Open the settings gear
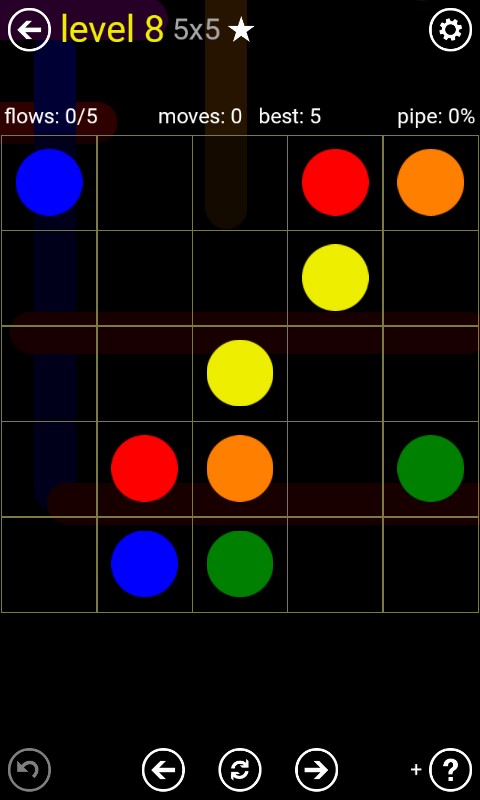The width and height of the screenshot is (480, 800). (x=450, y=30)
